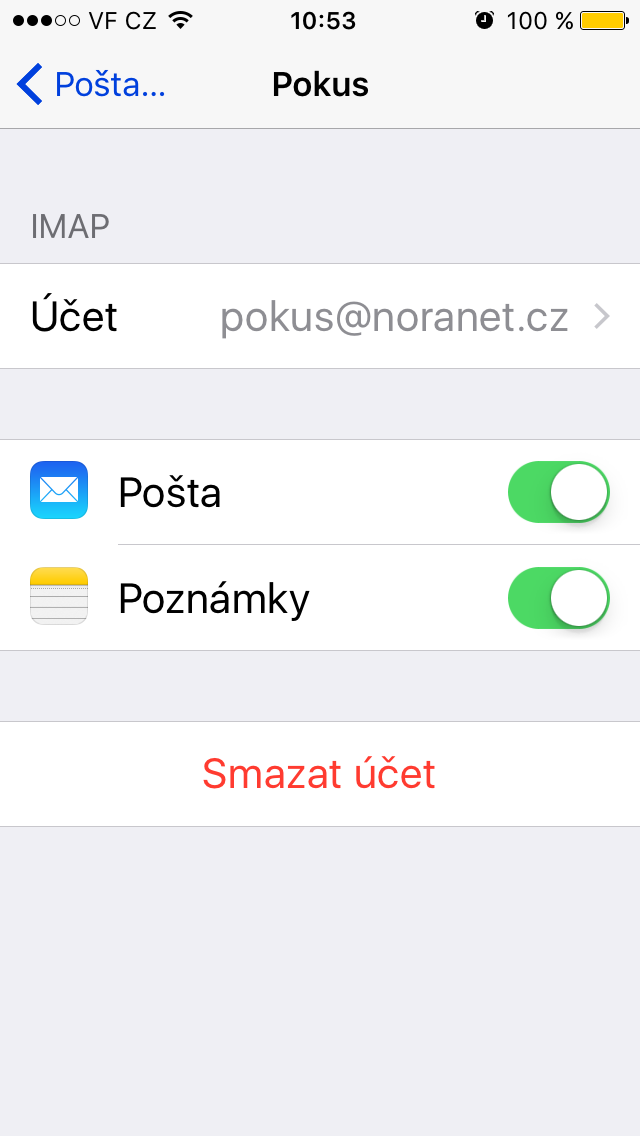Tap Smazat účet to delete account
Viewport: 640px width, 1136px height.
[x=319, y=774]
